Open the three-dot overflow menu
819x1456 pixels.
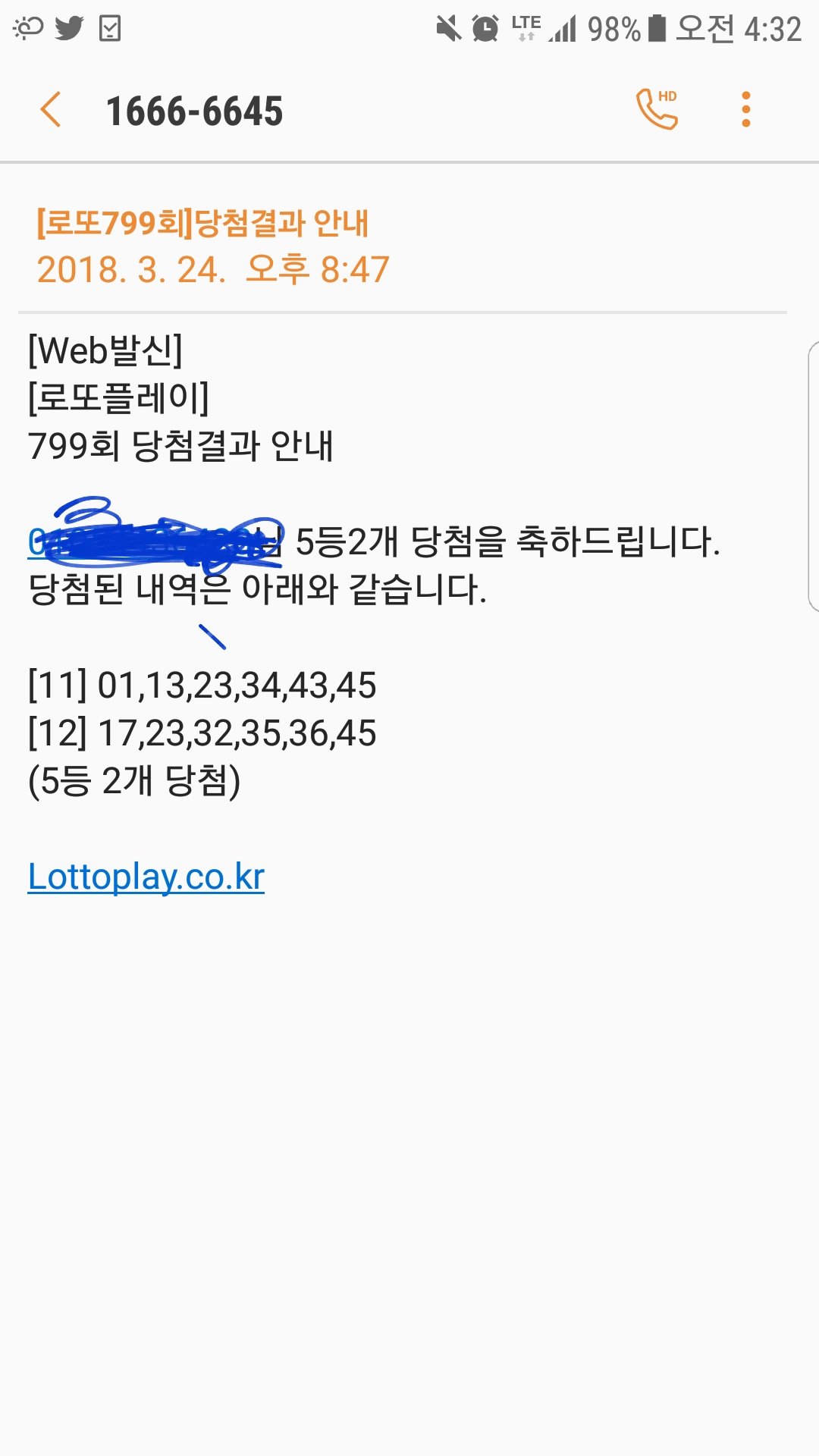[746, 110]
